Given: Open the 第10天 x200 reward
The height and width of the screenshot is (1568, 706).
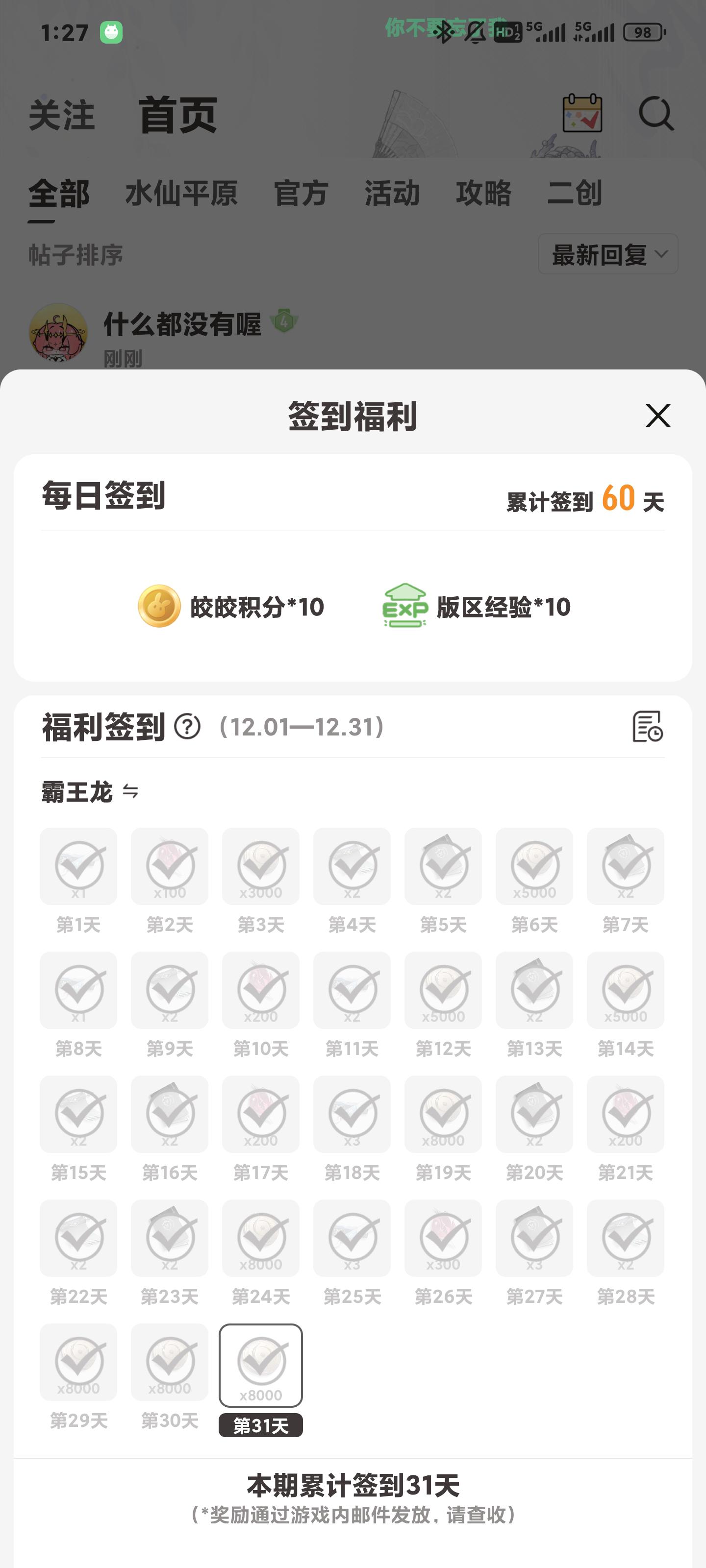Looking at the screenshot, I should pos(261,990).
